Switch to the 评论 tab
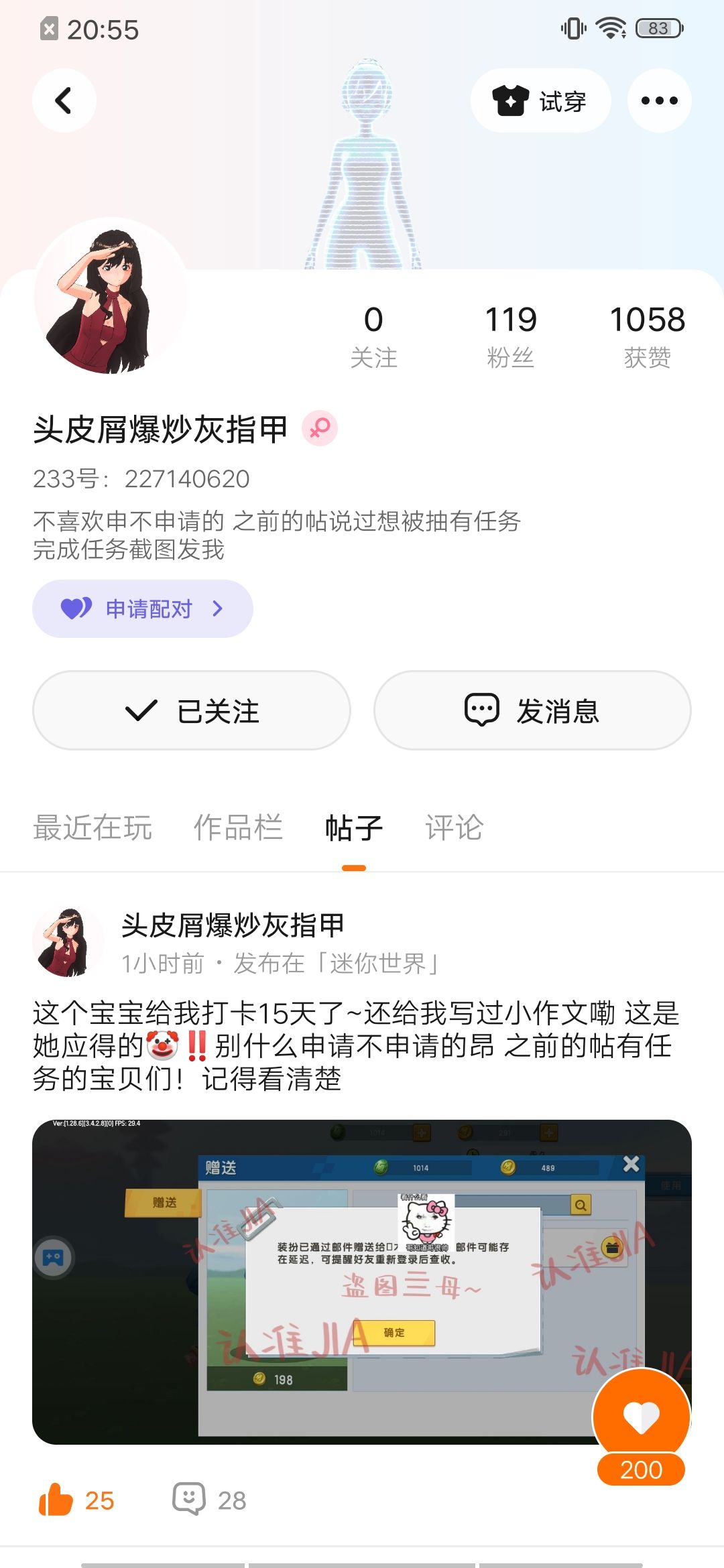724x1568 pixels. pos(454,828)
